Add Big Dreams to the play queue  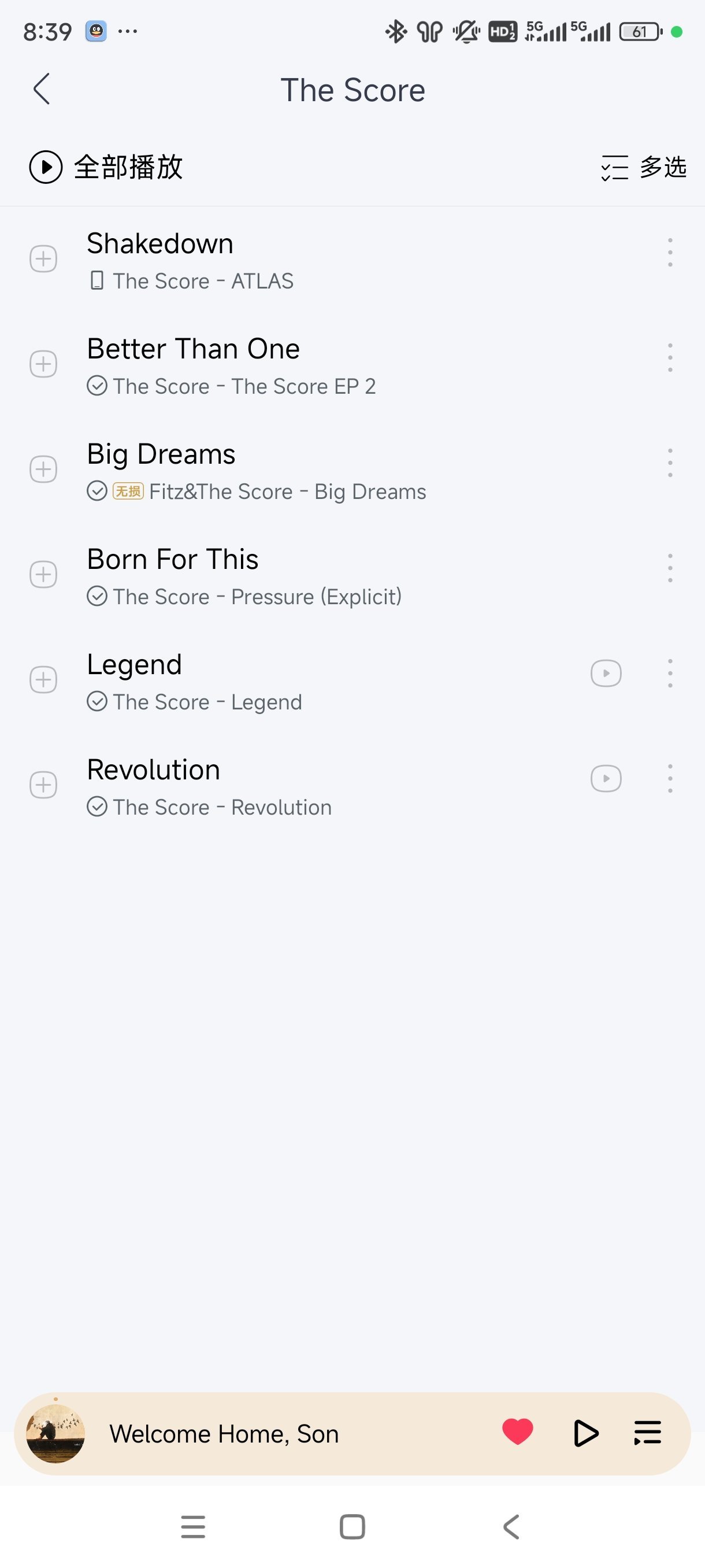[x=43, y=469]
